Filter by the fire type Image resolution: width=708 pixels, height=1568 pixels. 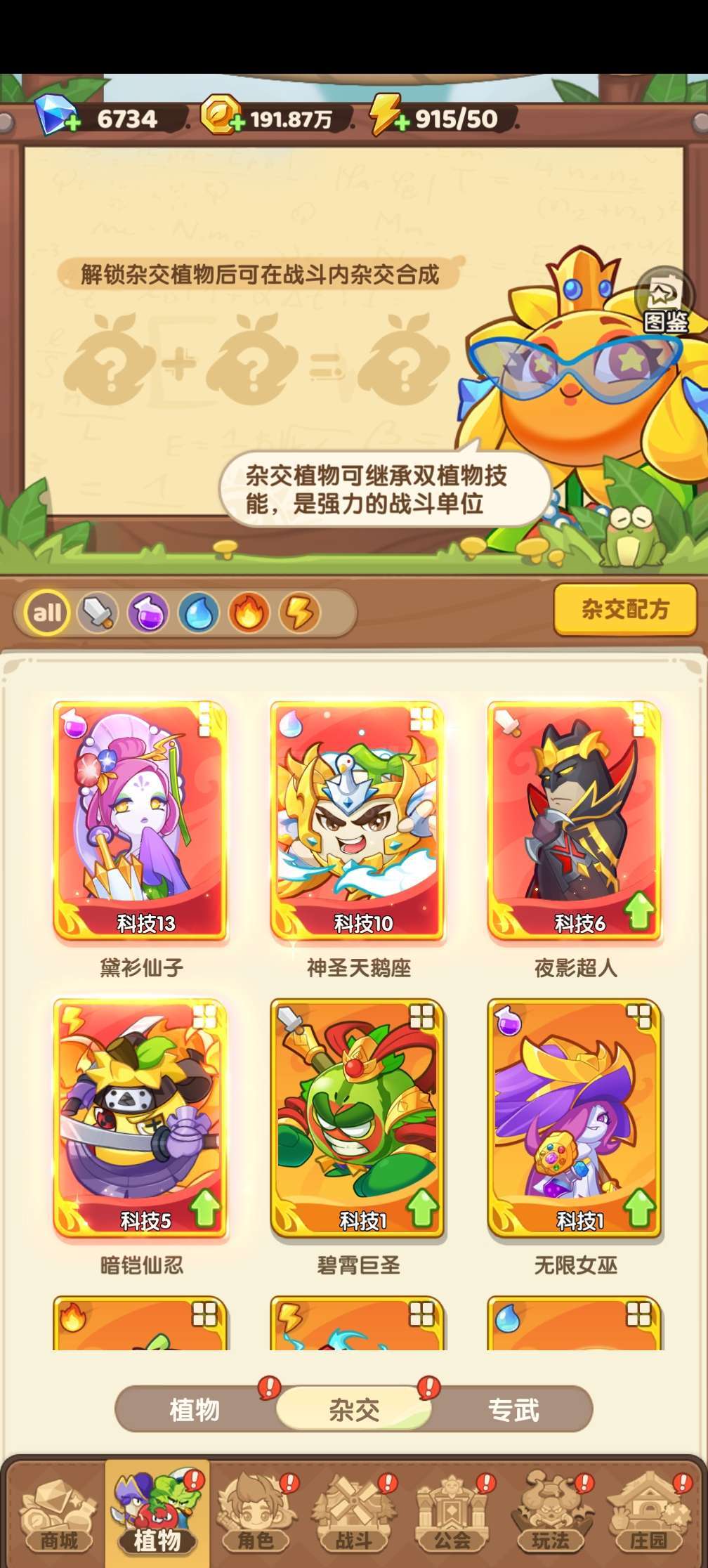point(249,613)
